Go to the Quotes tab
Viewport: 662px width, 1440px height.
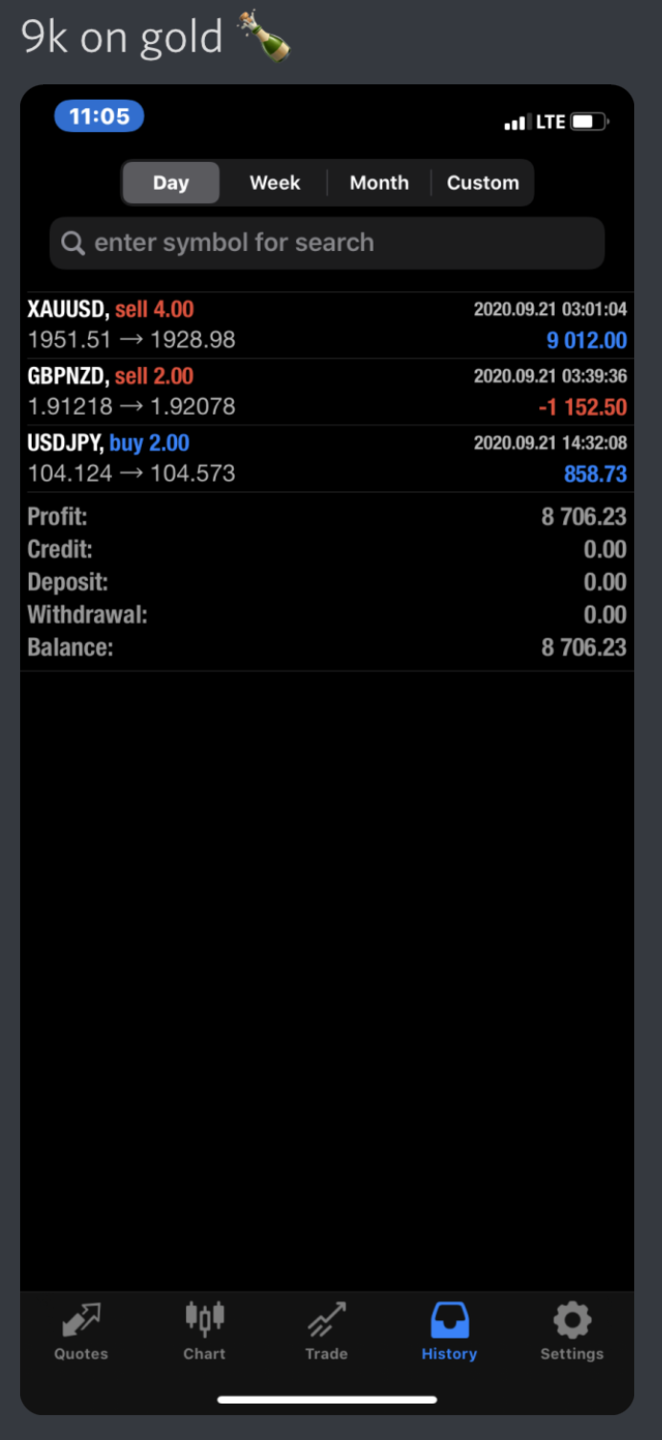point(81,1332)
